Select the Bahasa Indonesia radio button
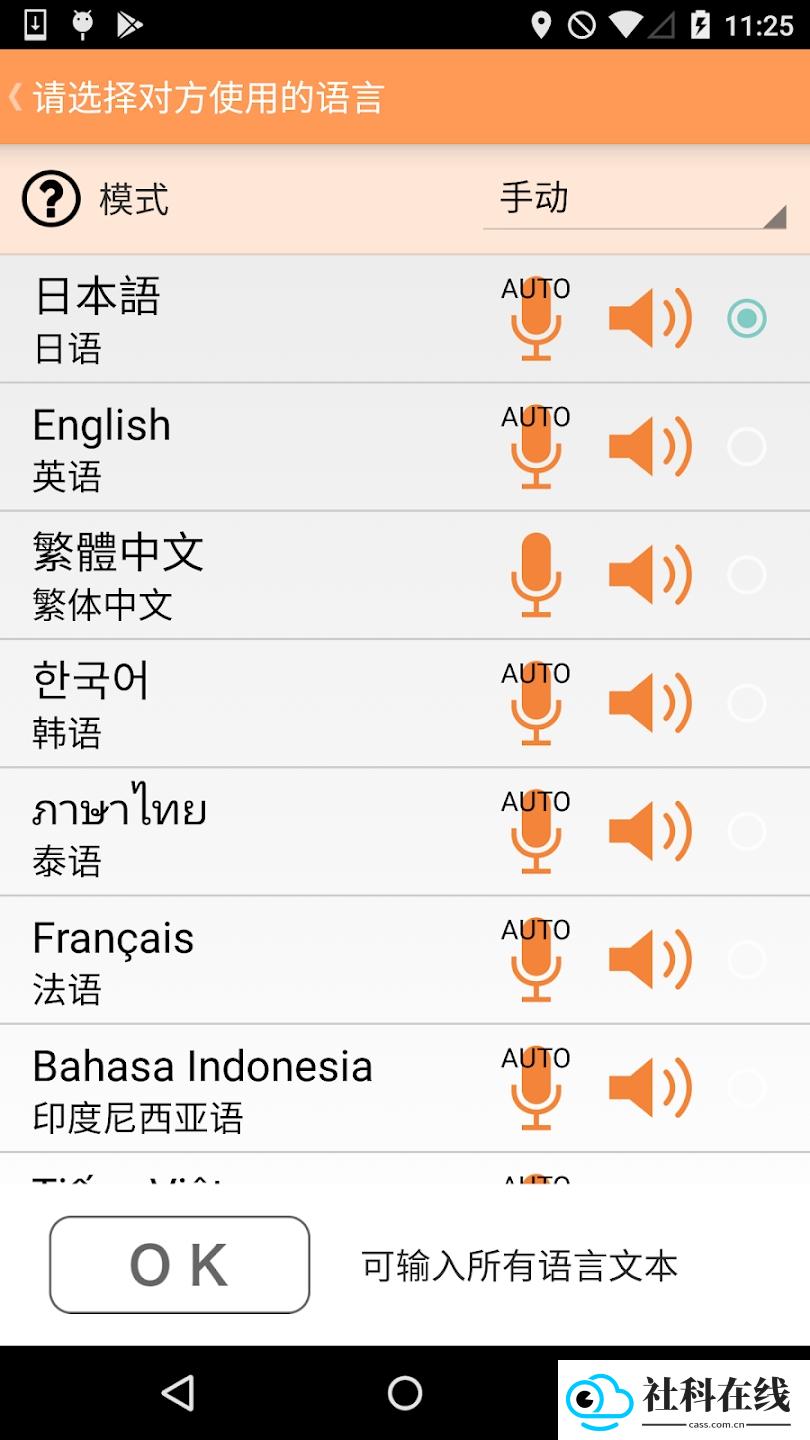 [747, 1087]
